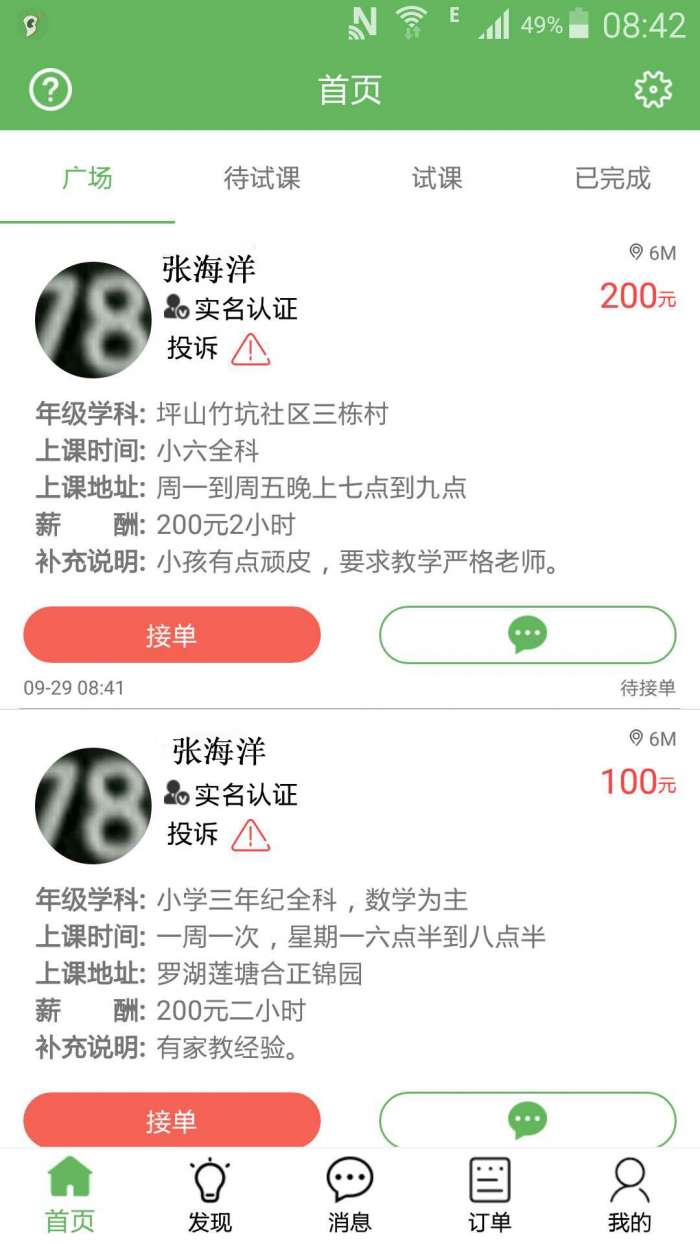The image size is (700, 1244).
Task: Message the poster of the 200元 order
Action: (527, 635)
